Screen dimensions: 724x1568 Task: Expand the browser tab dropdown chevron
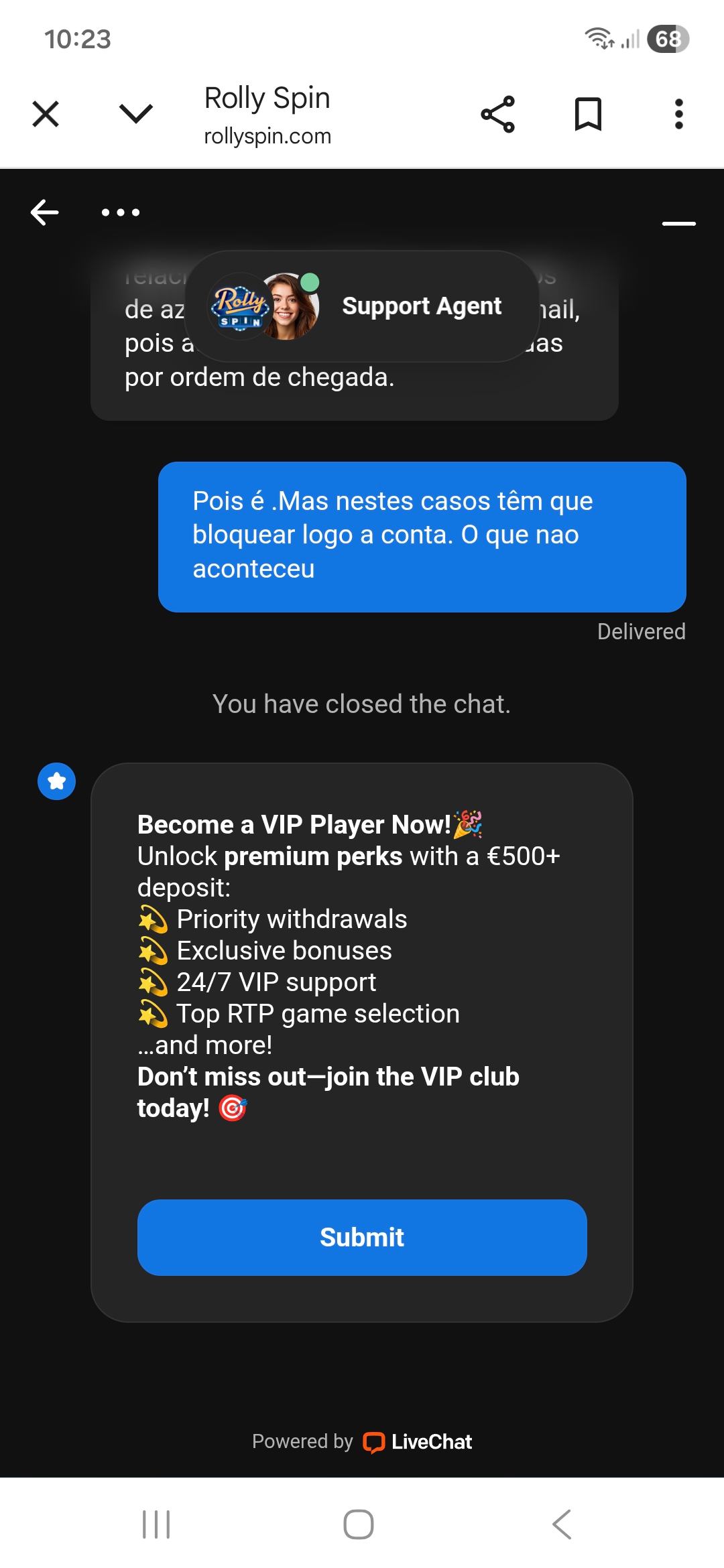click(136, 114)
